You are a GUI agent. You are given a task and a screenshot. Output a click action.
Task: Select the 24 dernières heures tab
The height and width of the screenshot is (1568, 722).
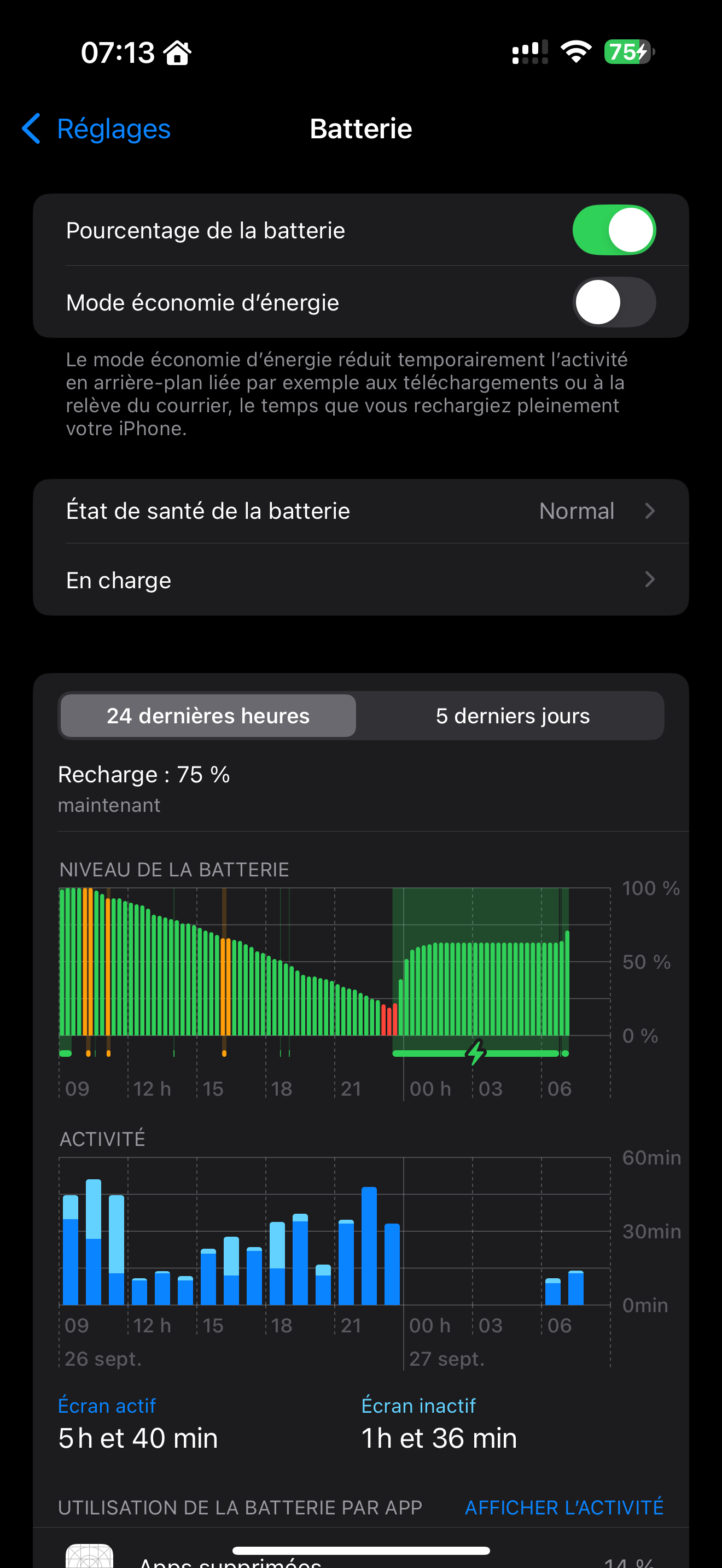(208, 716)
